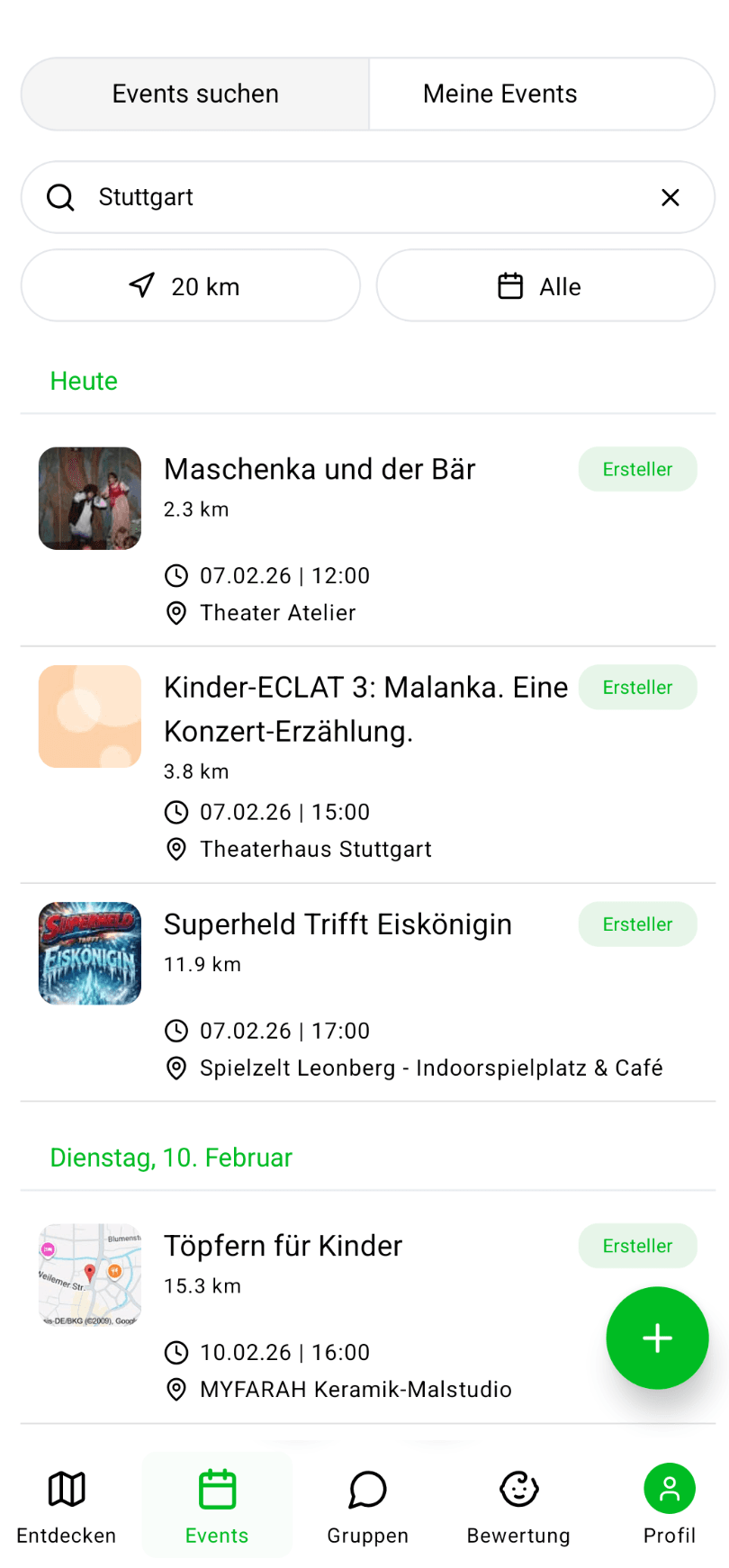
Task: Open the Superheld Trifft Eiskönigin event thumbnail
Action: [89, 953]
